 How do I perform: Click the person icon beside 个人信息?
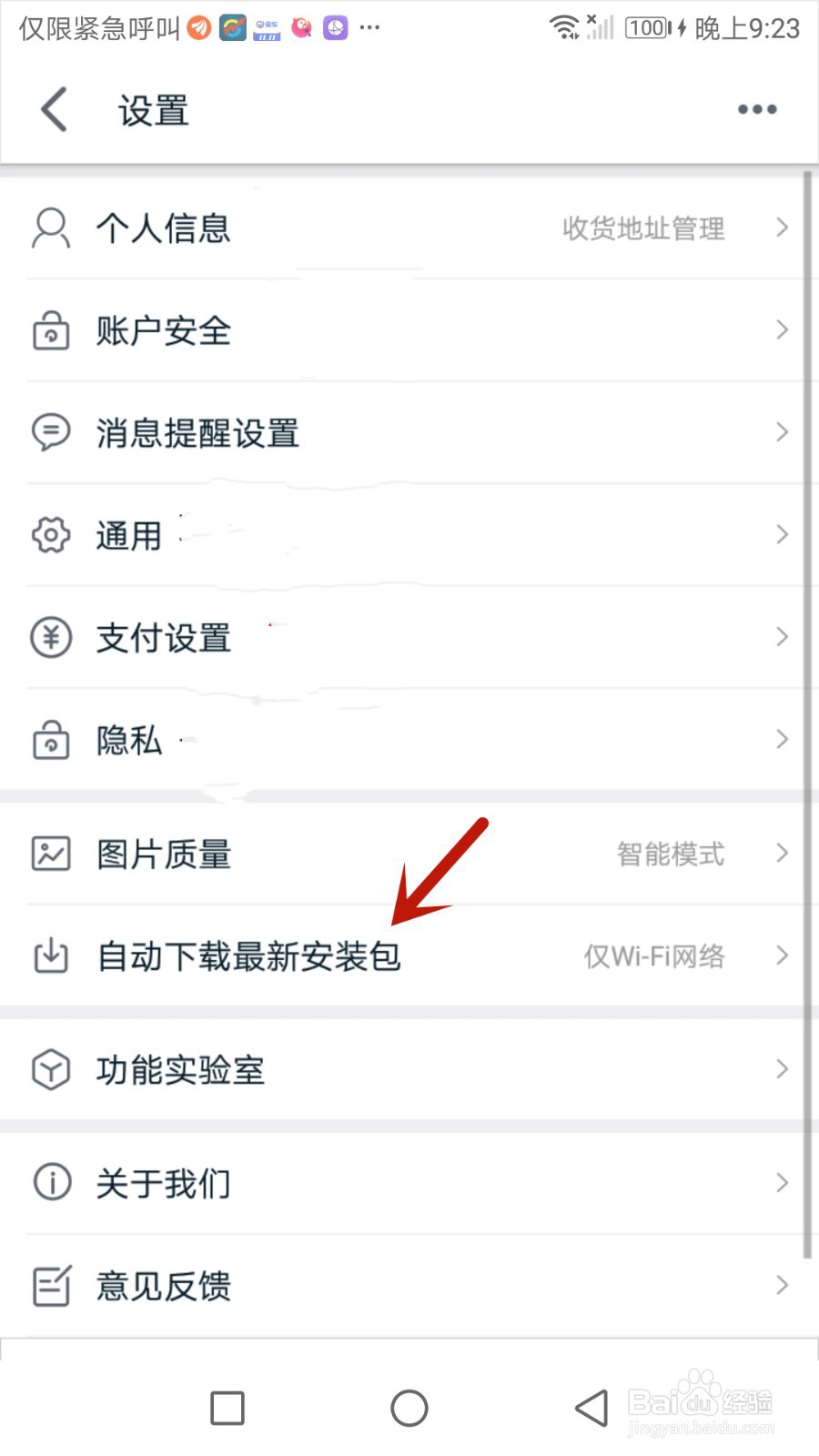51,228
